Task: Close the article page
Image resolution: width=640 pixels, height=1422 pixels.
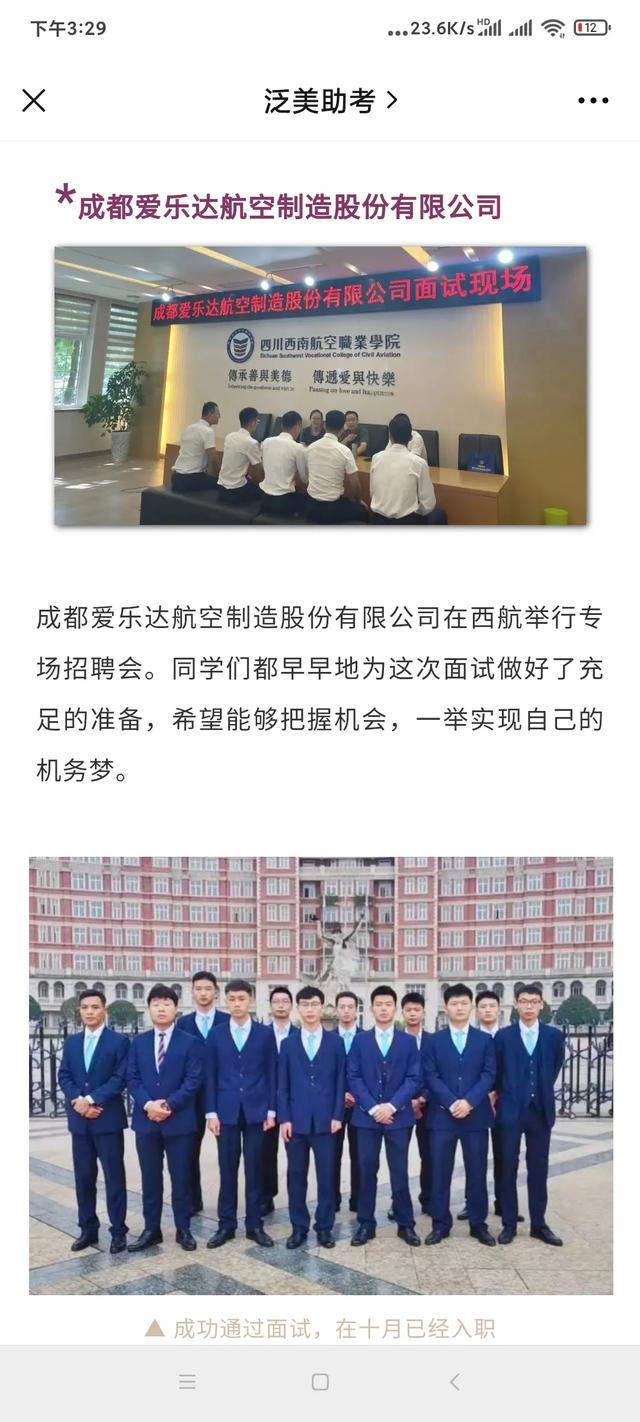Action: pyautogui.click(x=34, y=100)
